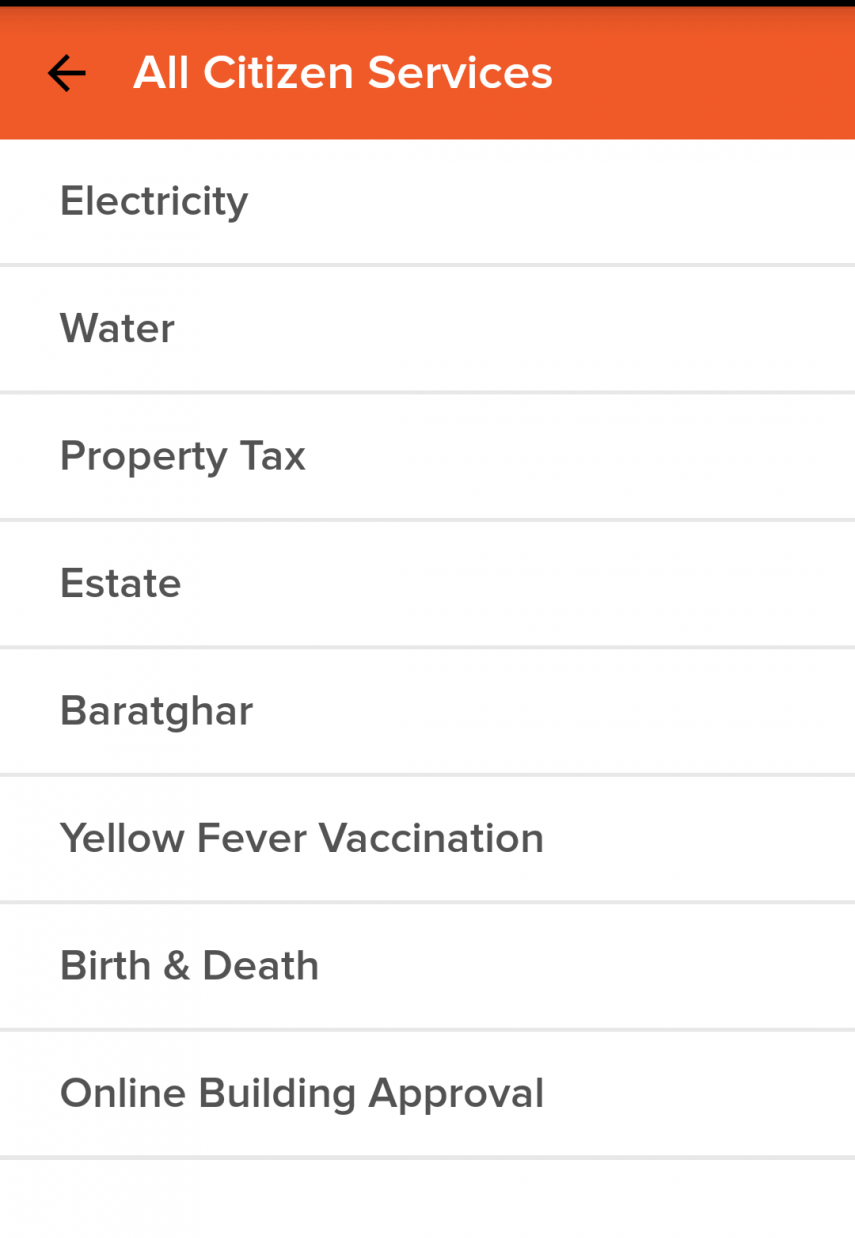This screenshot has width=855, height=1238.
Task: Tap the Estate list item
Action: (120, 583)
